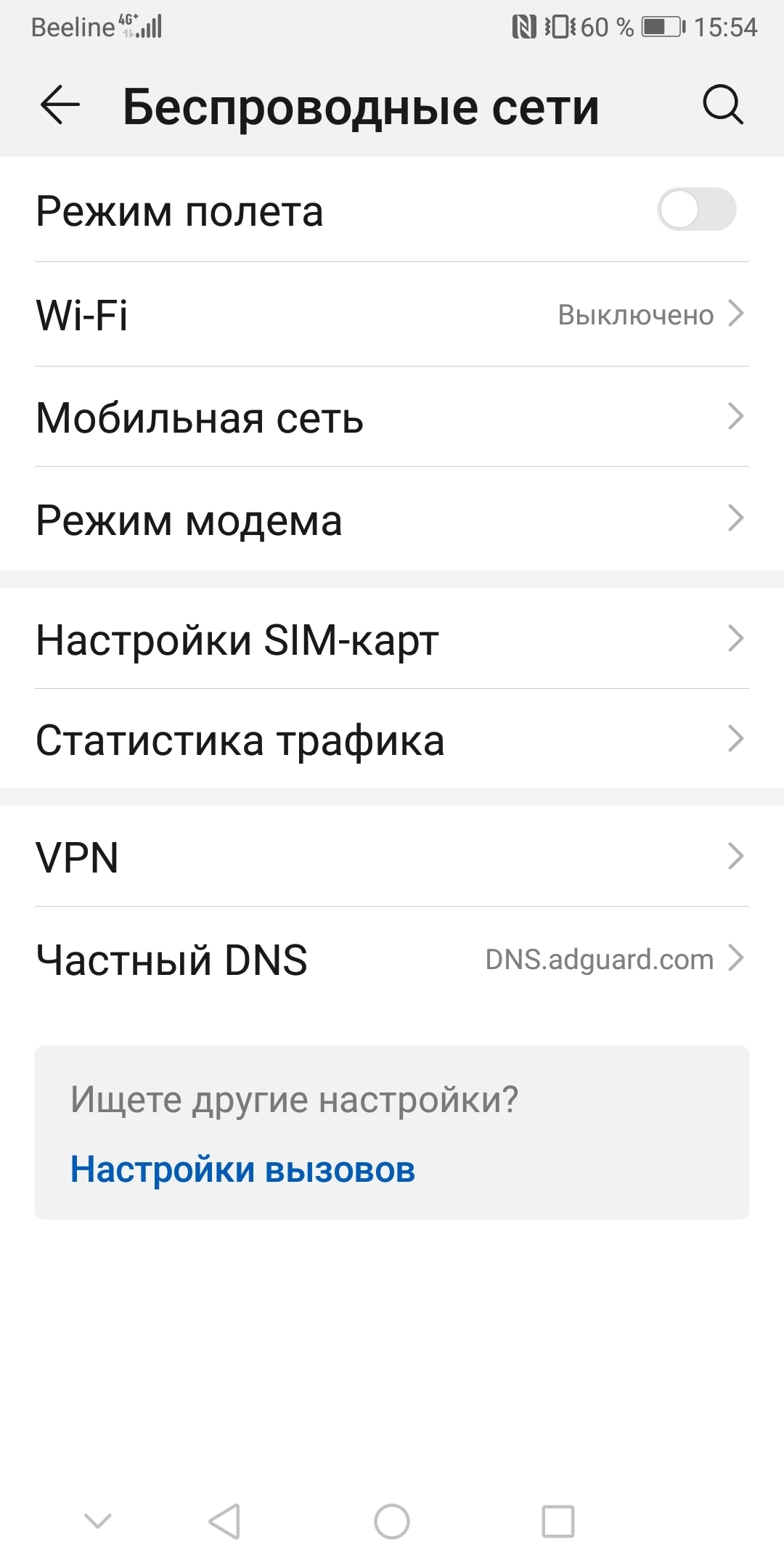Screen dimensions: 784x1568
Task: Open Wi-Fi settings
Action: click(x=392, y=315)
